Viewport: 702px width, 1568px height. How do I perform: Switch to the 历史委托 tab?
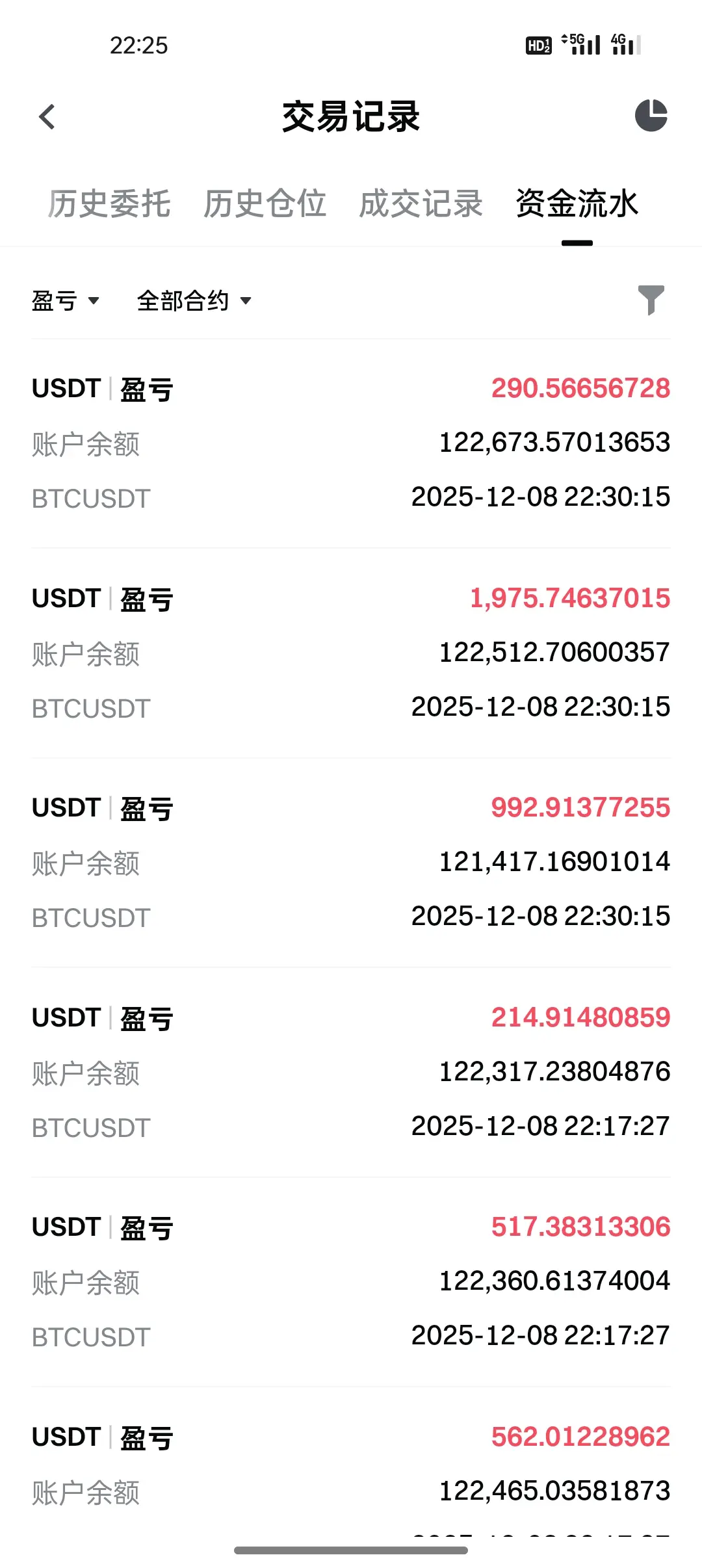(109, 203)
